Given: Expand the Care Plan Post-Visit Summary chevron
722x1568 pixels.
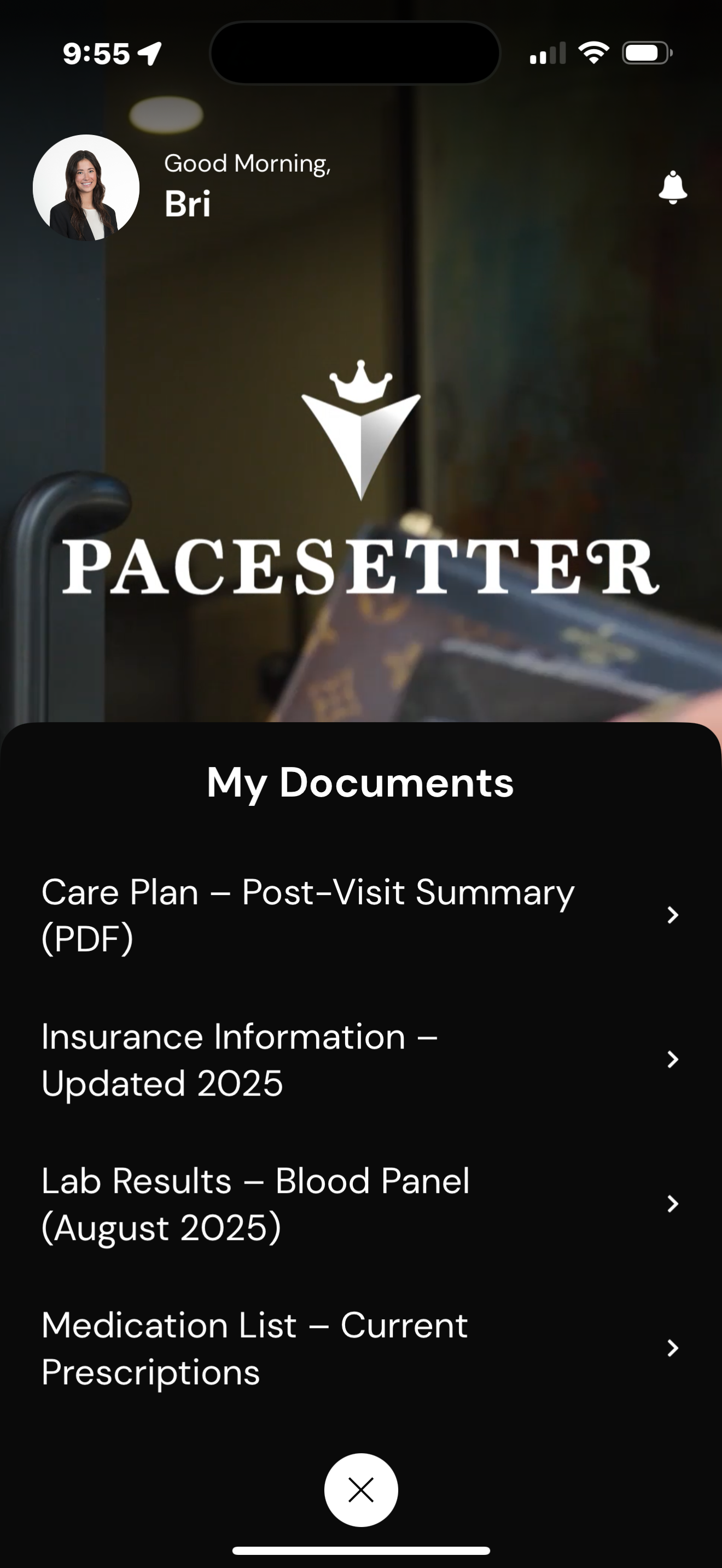Looking at the screenshot, I should pos(672,915).
